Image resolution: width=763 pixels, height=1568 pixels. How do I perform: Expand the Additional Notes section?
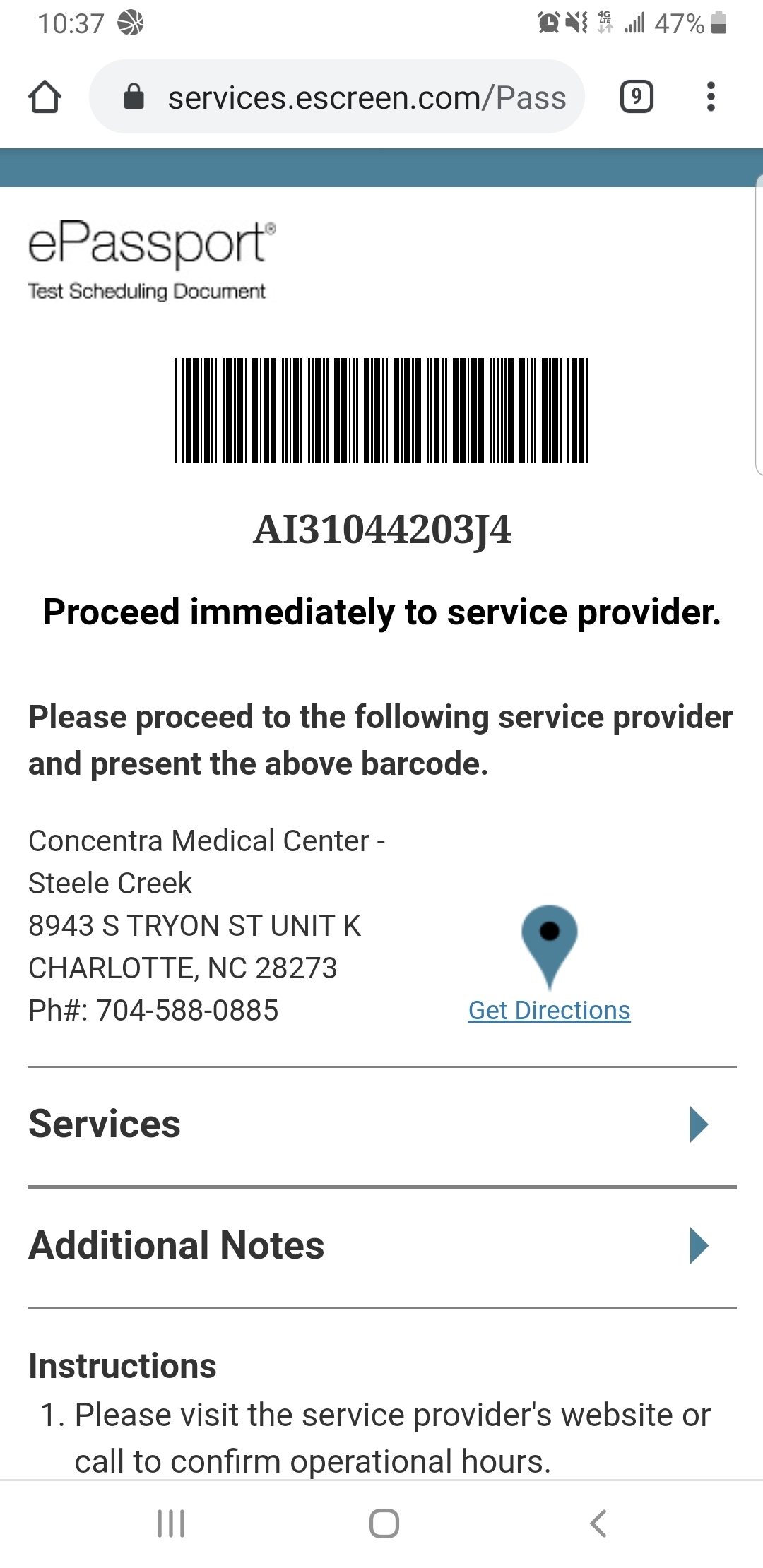point(381,1245)
